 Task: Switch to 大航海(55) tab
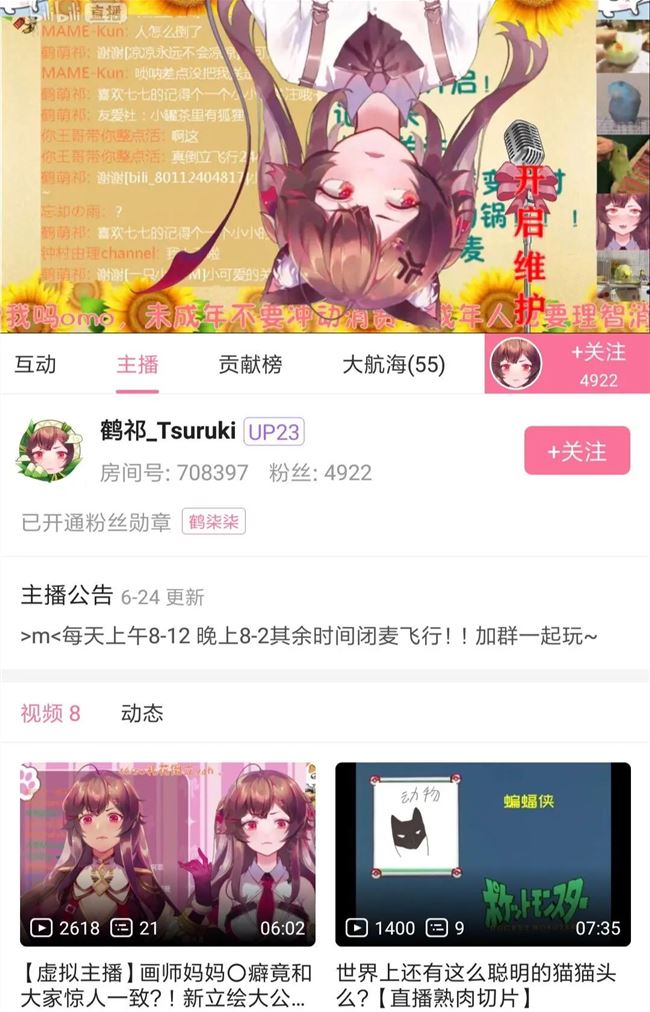393,364
